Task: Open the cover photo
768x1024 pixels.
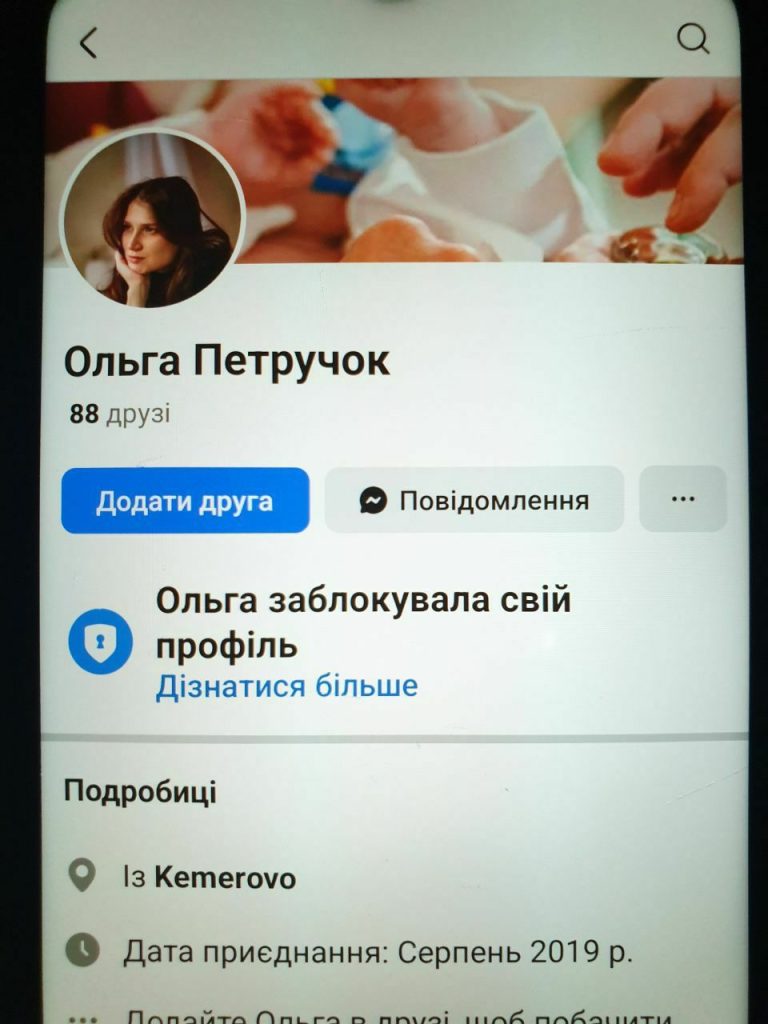Action: (x=490, y=170)
